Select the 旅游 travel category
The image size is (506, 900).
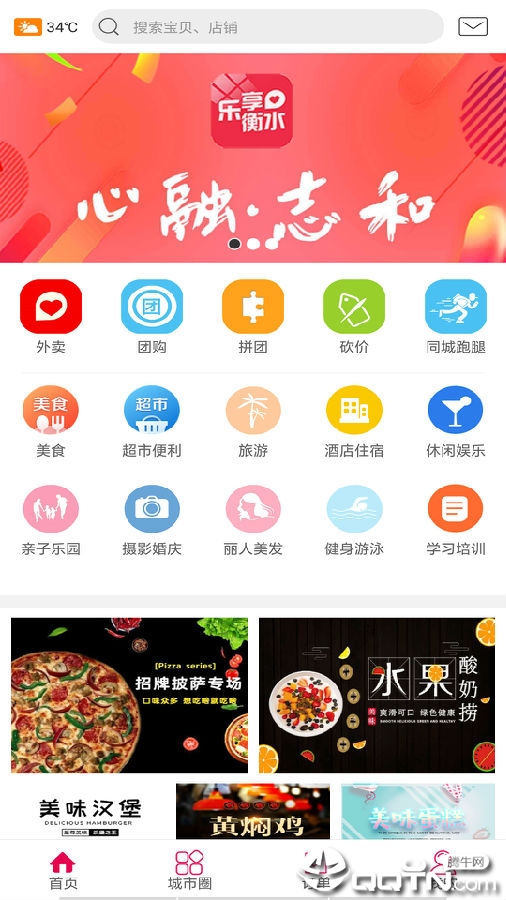pyautogui.click(x=253, y=421)
